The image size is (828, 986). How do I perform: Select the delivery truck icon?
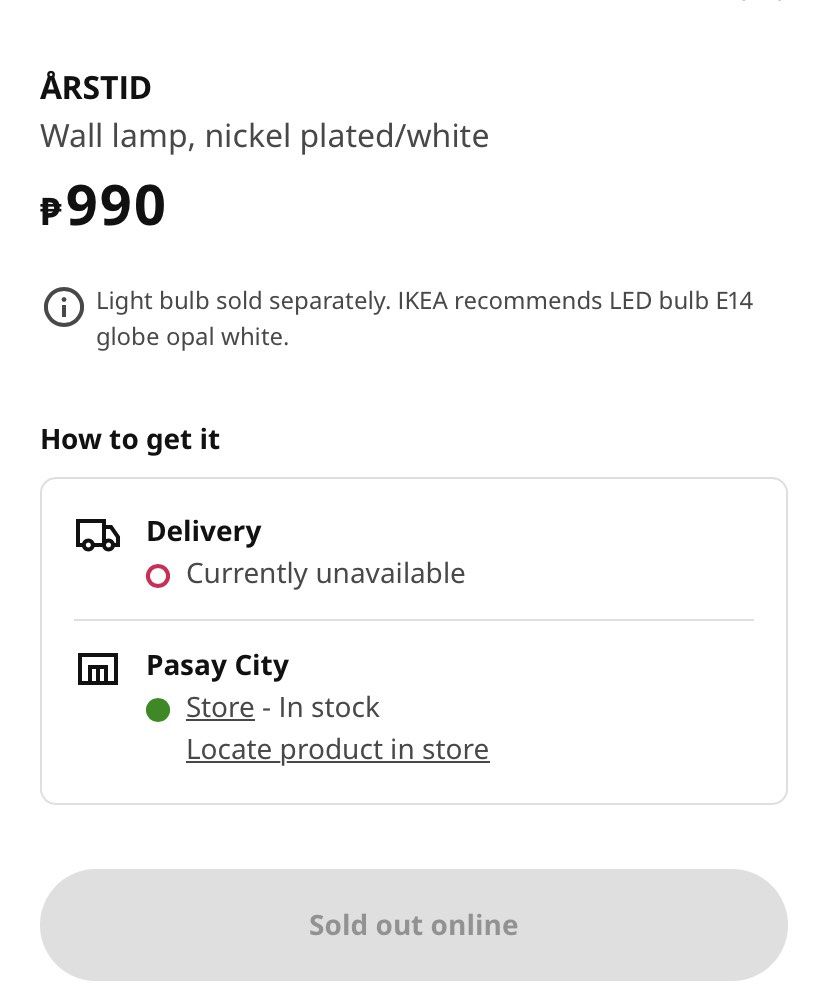(x=97, y=535)
